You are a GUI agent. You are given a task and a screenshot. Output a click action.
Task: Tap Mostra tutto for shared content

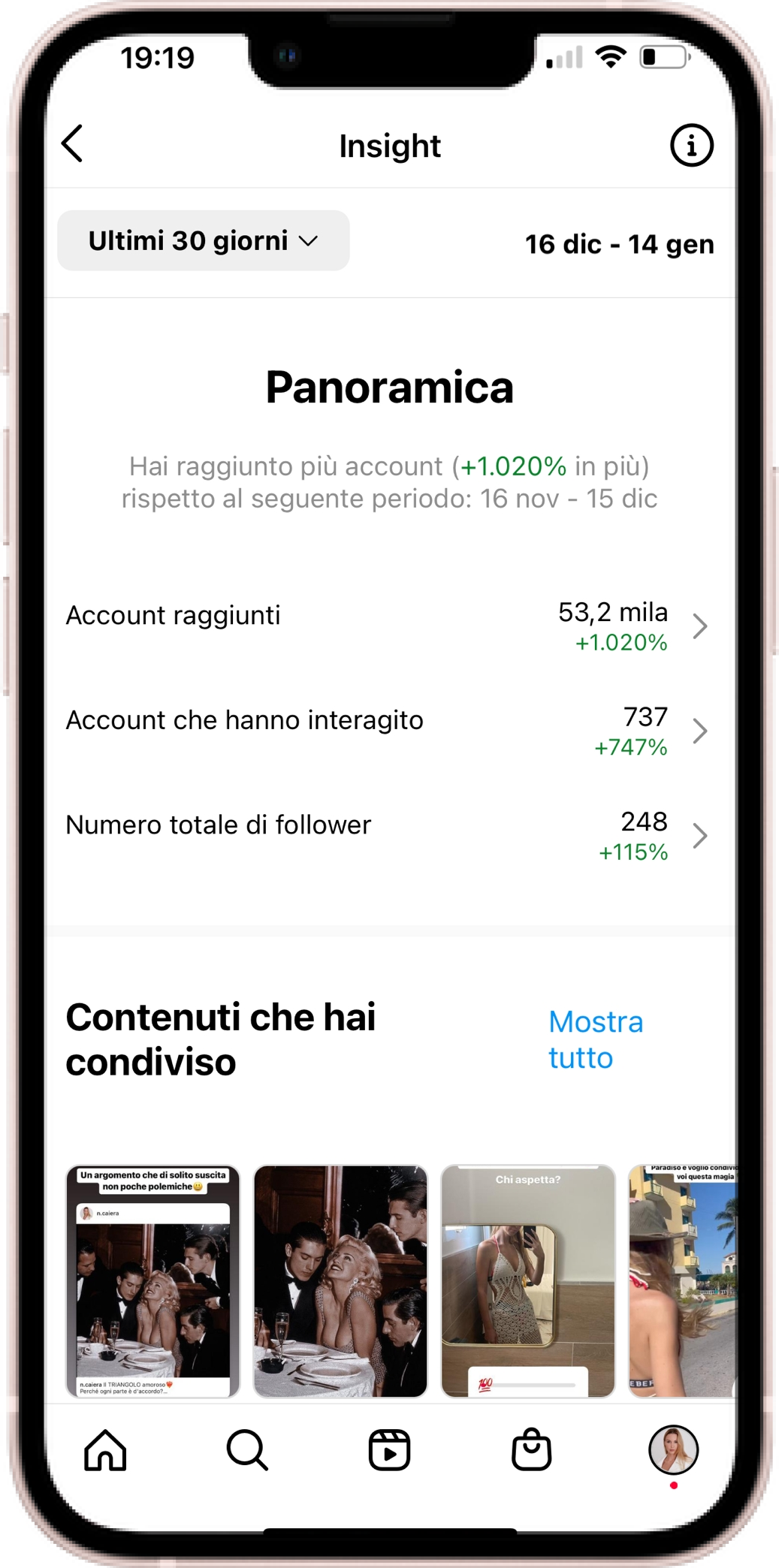(596, 1039)
